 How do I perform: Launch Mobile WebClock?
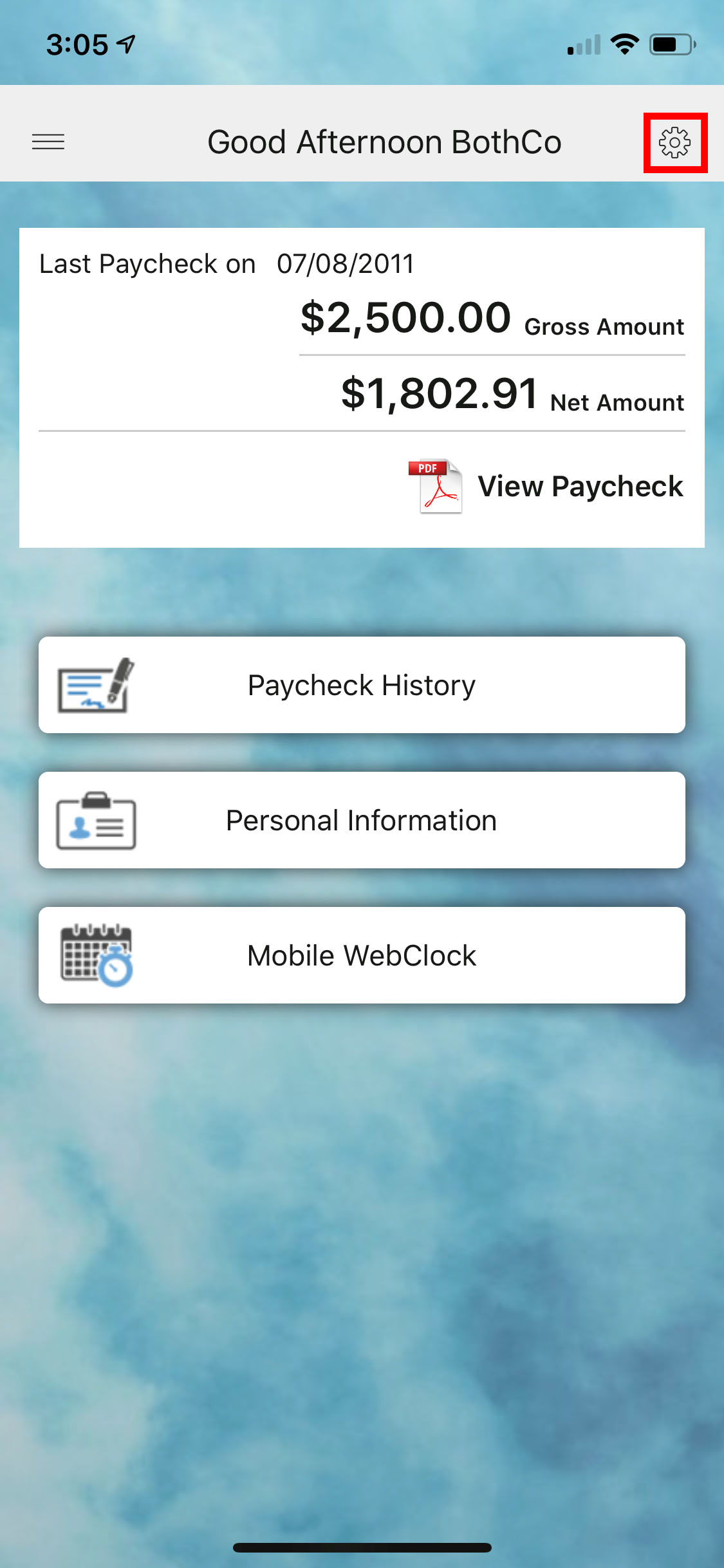tap(362, 955)
